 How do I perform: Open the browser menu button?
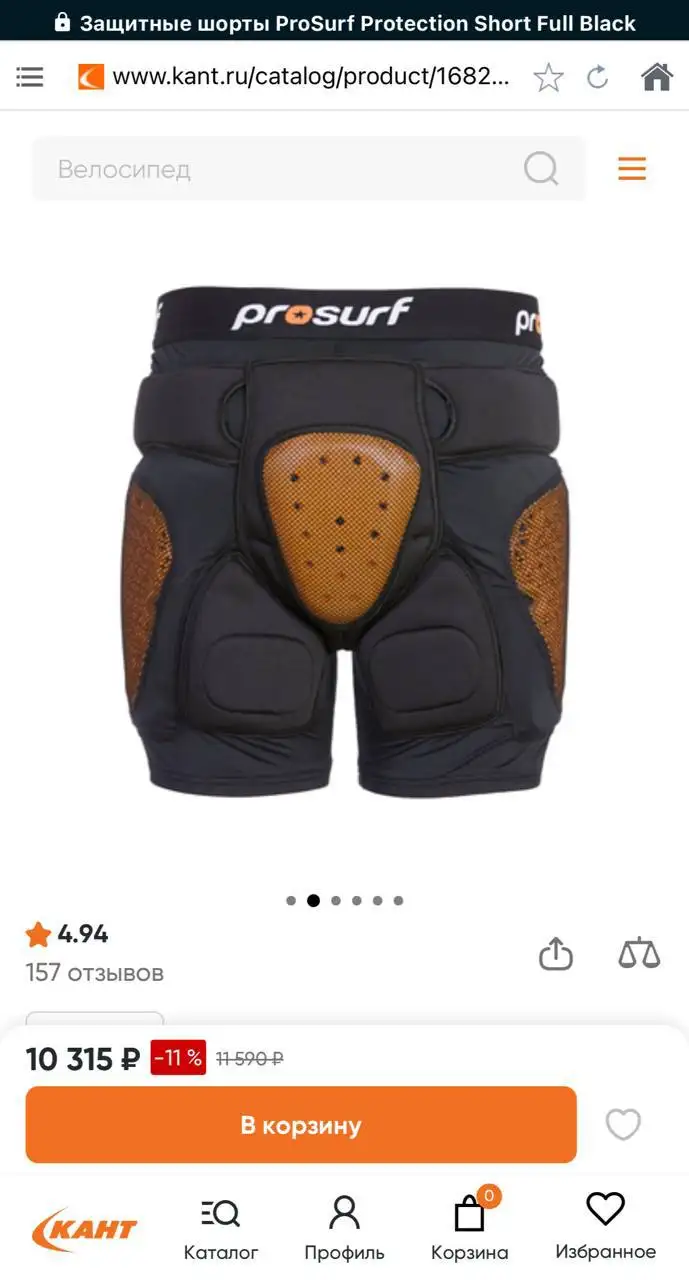[x=30, y=77]
